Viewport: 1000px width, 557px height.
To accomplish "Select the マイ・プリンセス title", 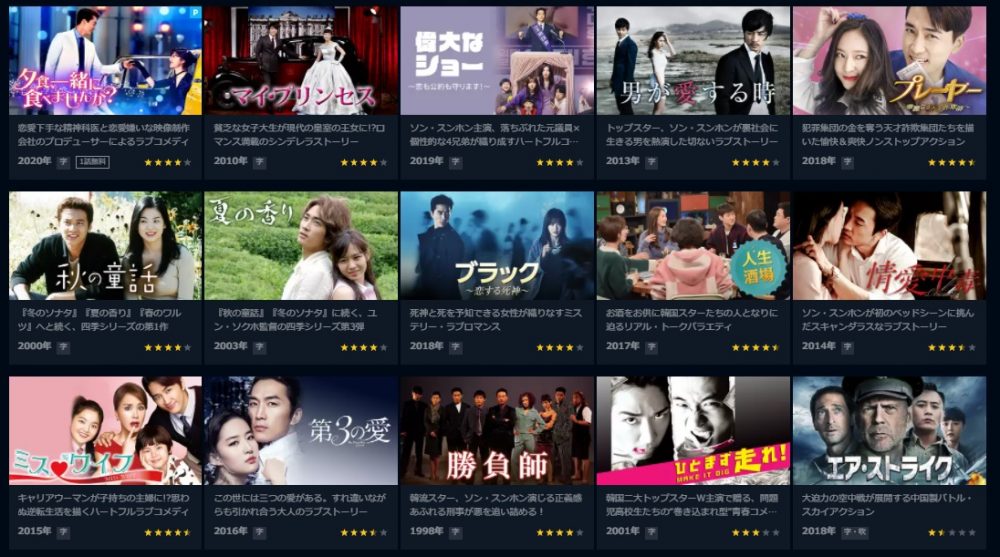I will (301, 62).
